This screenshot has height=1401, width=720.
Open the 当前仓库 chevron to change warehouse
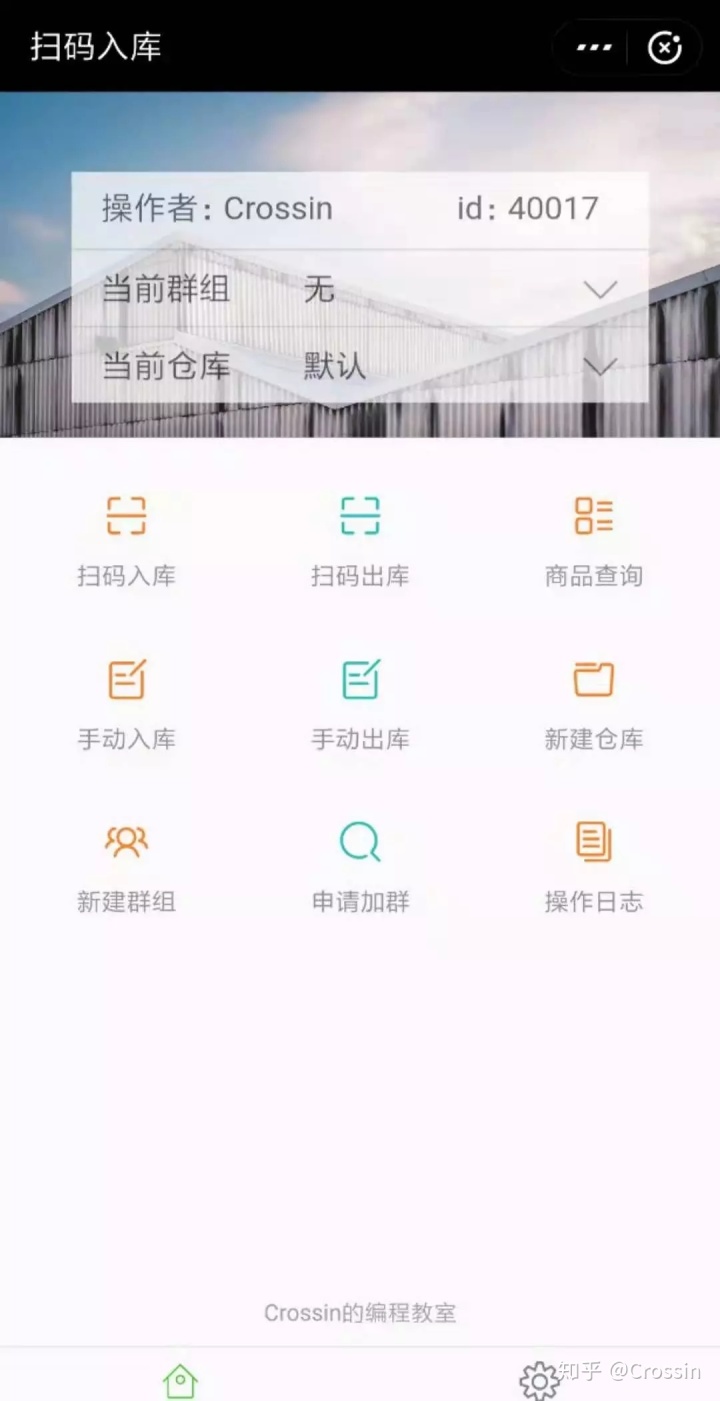click(x=598, y=367)
